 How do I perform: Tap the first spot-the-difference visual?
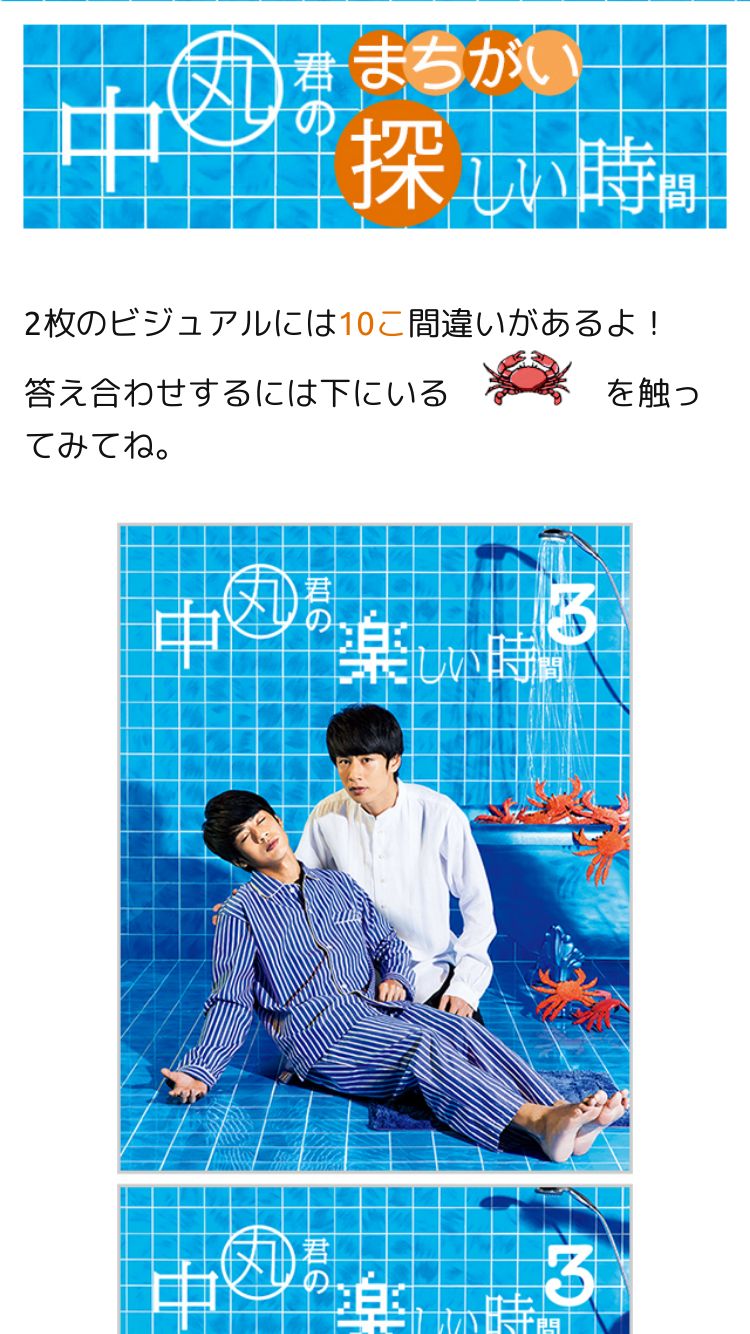tap(375, 847)
